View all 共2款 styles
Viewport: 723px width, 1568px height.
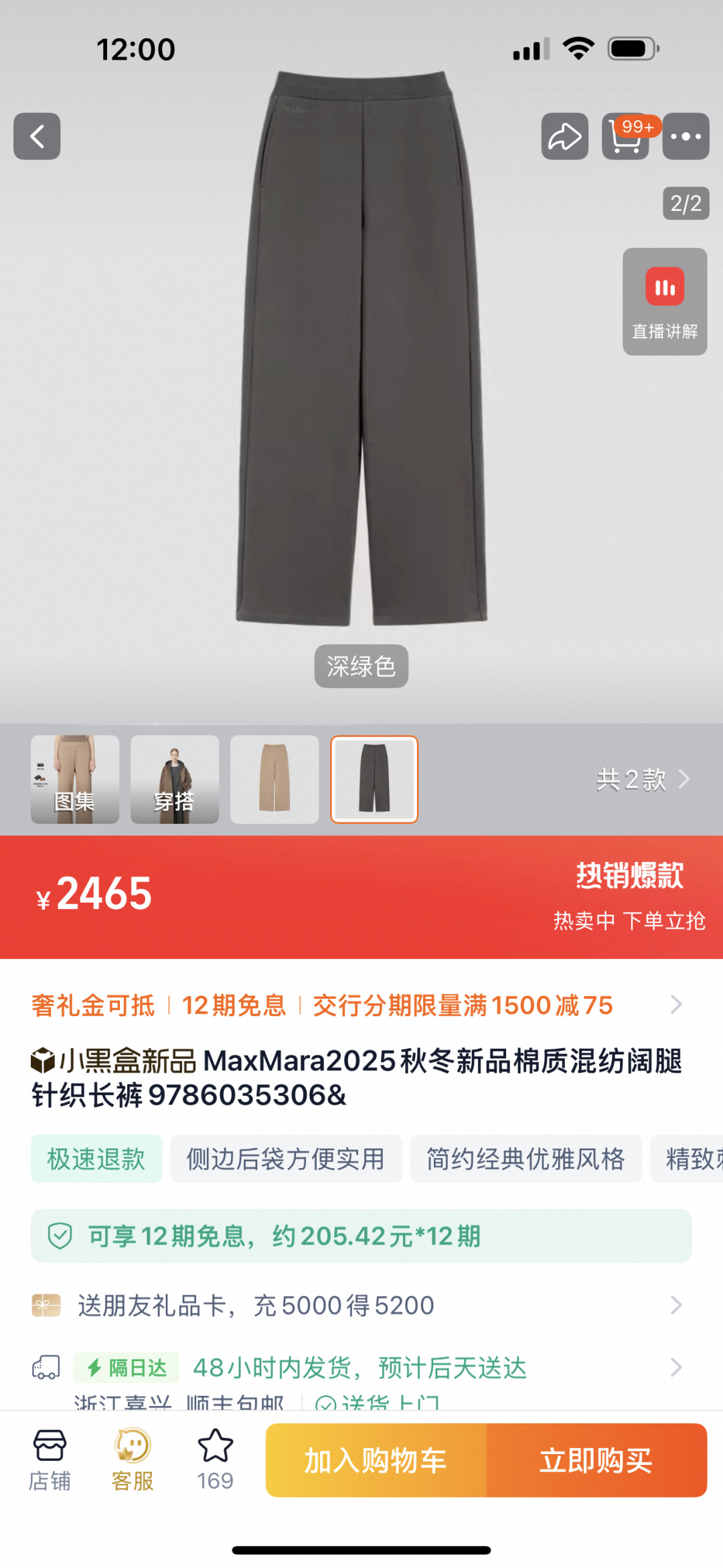642,780
